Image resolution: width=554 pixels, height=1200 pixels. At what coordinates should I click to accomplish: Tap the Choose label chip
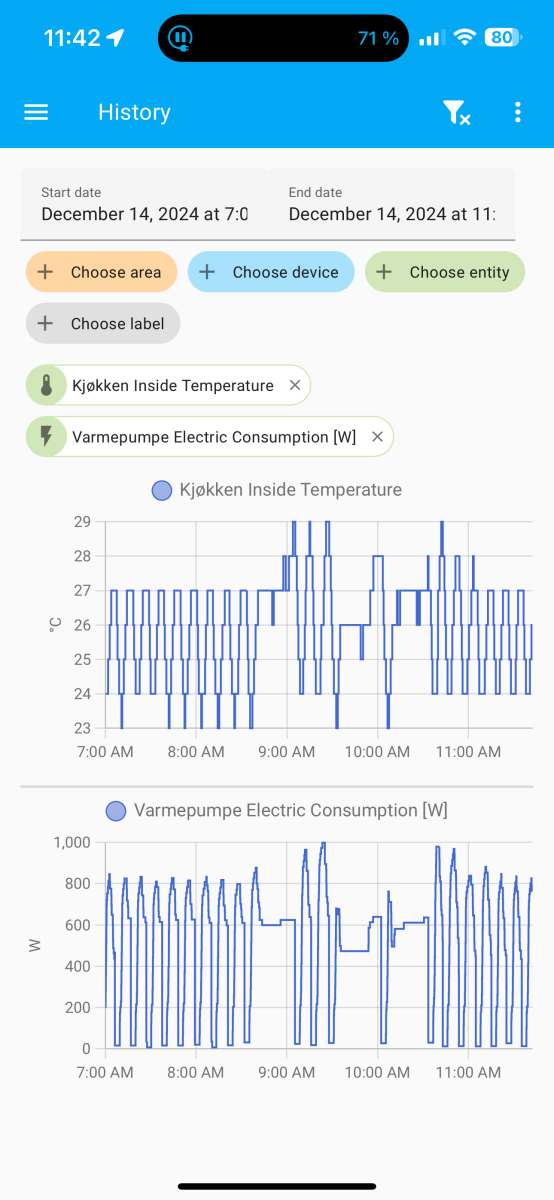pos(103,324)
